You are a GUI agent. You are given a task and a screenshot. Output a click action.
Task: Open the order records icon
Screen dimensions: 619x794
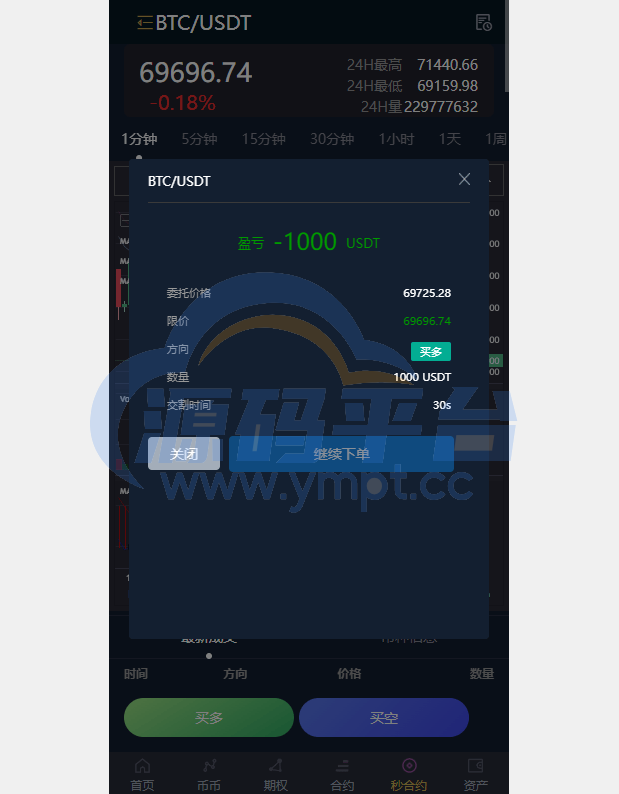483,22
